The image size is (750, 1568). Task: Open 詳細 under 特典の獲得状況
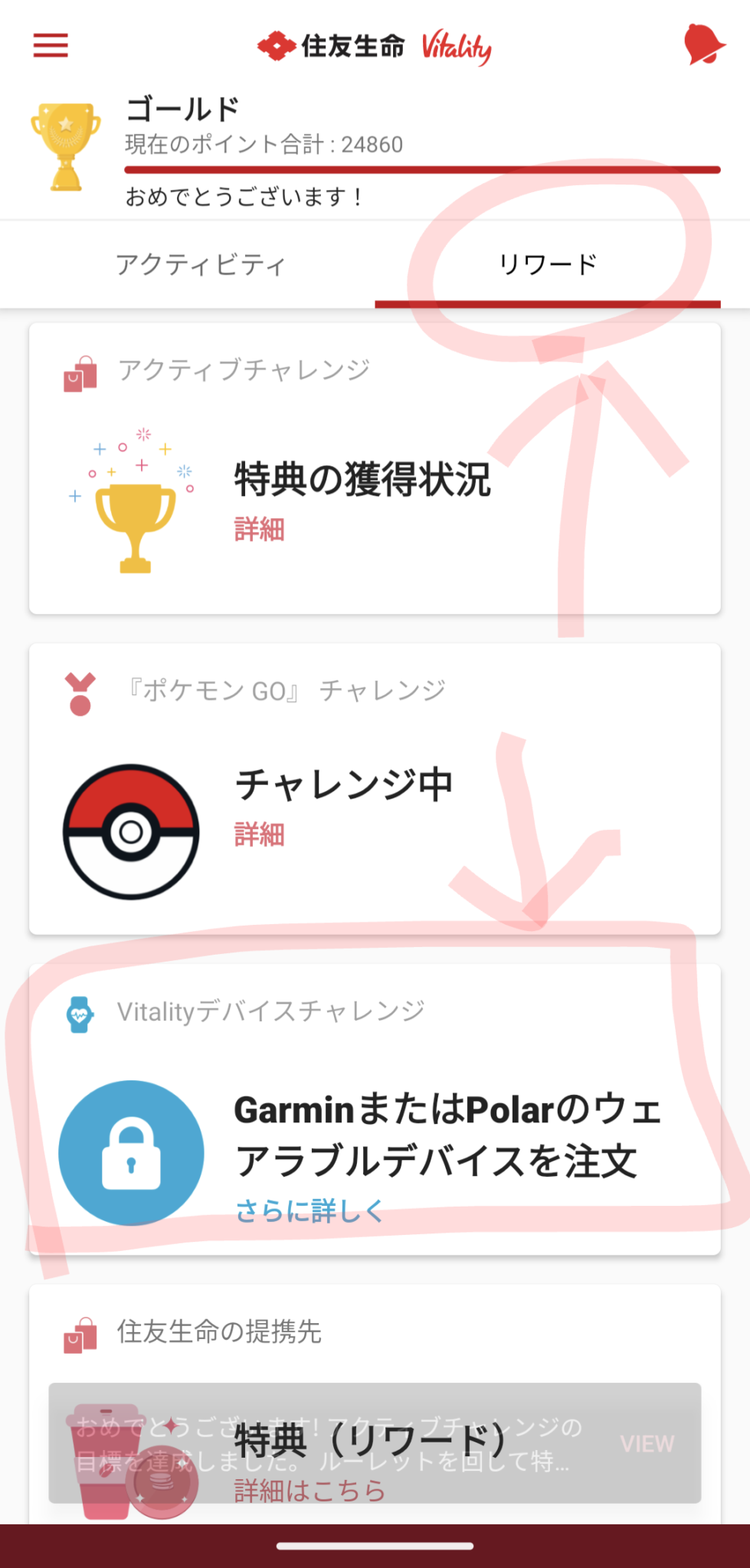tap(258, 529)
